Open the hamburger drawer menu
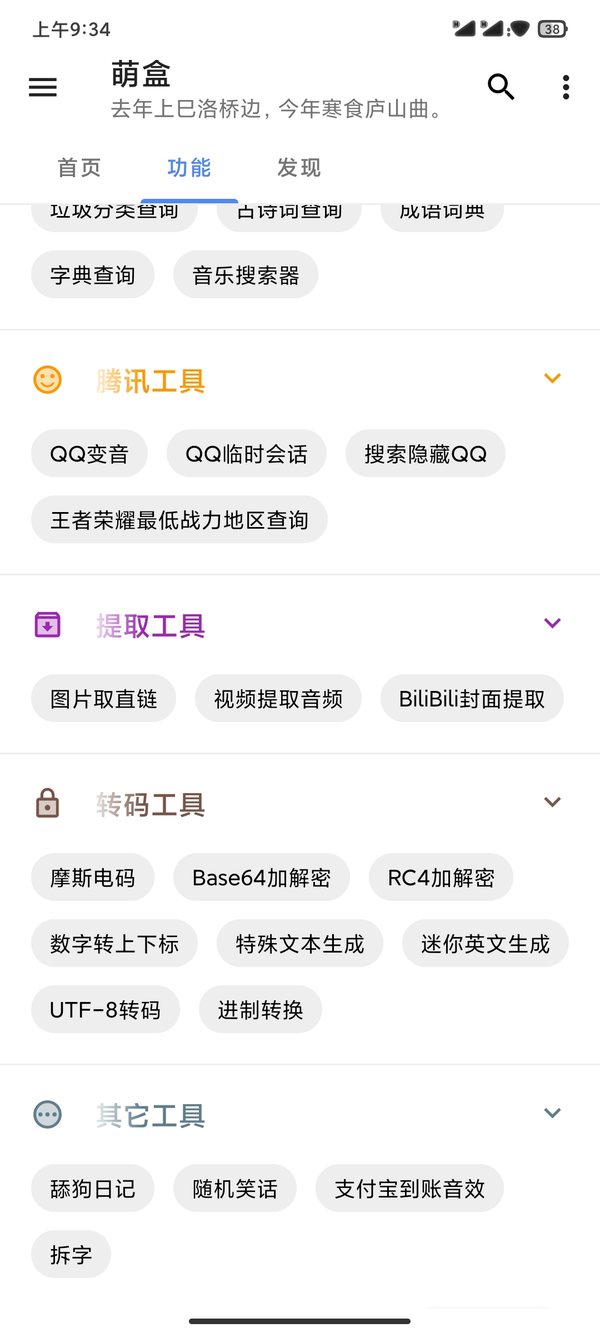The width and height of the screenshot is (600, 1333). [43, 88]
